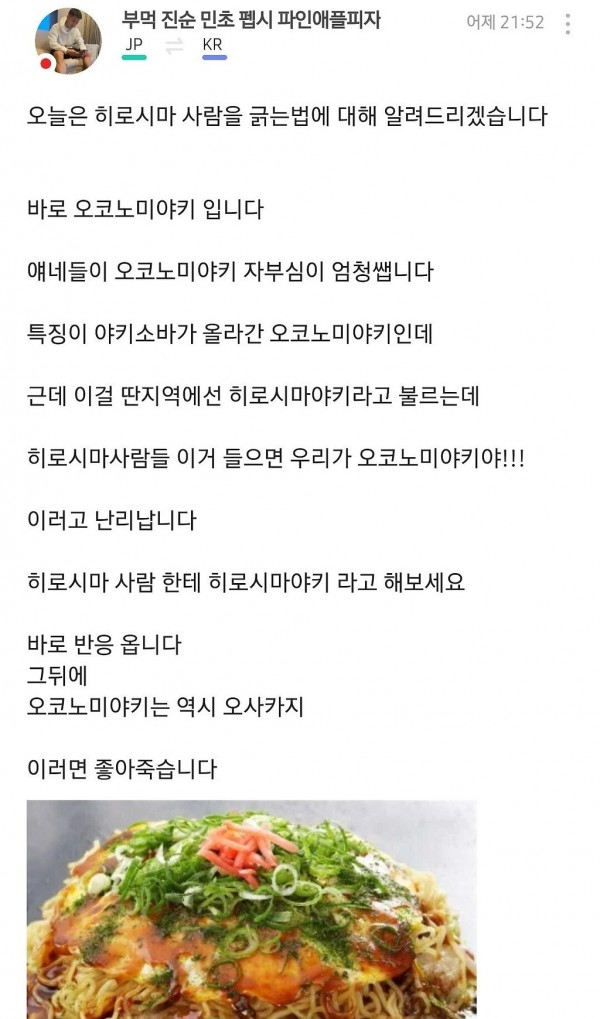The height and width of the screenshot is (1019, 600).
Task: Open the post's three-dot overflow menu
Action: coord(568,24)
